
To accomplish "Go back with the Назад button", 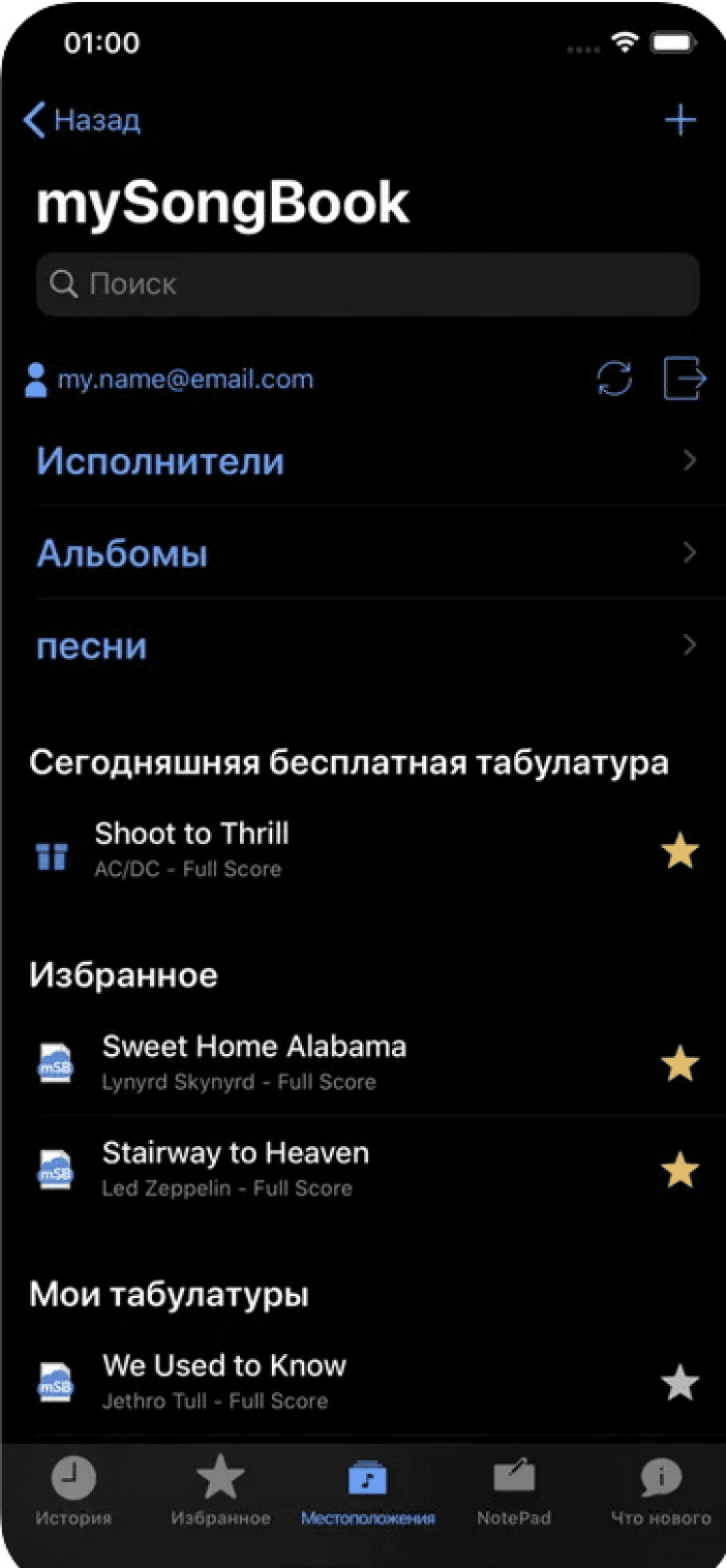I will click(x=82, y=120).
